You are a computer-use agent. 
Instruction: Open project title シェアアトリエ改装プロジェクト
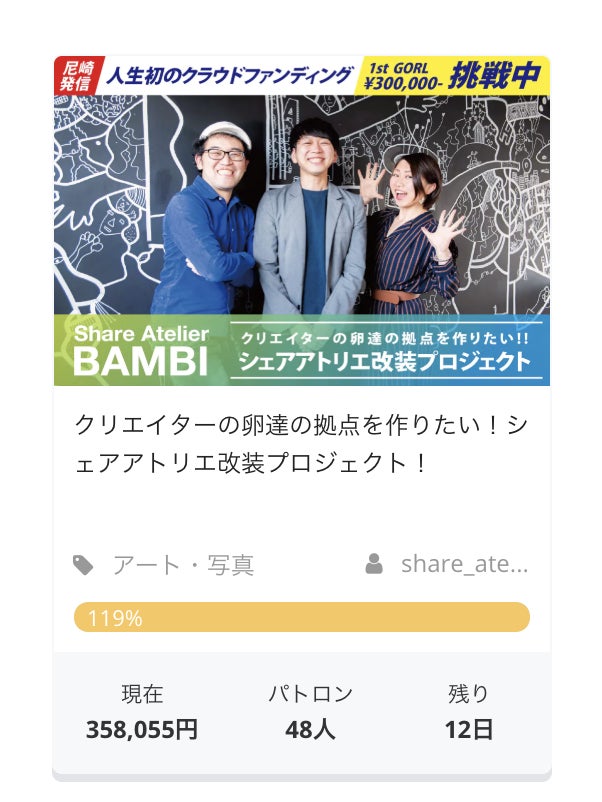tap(301, 445)
